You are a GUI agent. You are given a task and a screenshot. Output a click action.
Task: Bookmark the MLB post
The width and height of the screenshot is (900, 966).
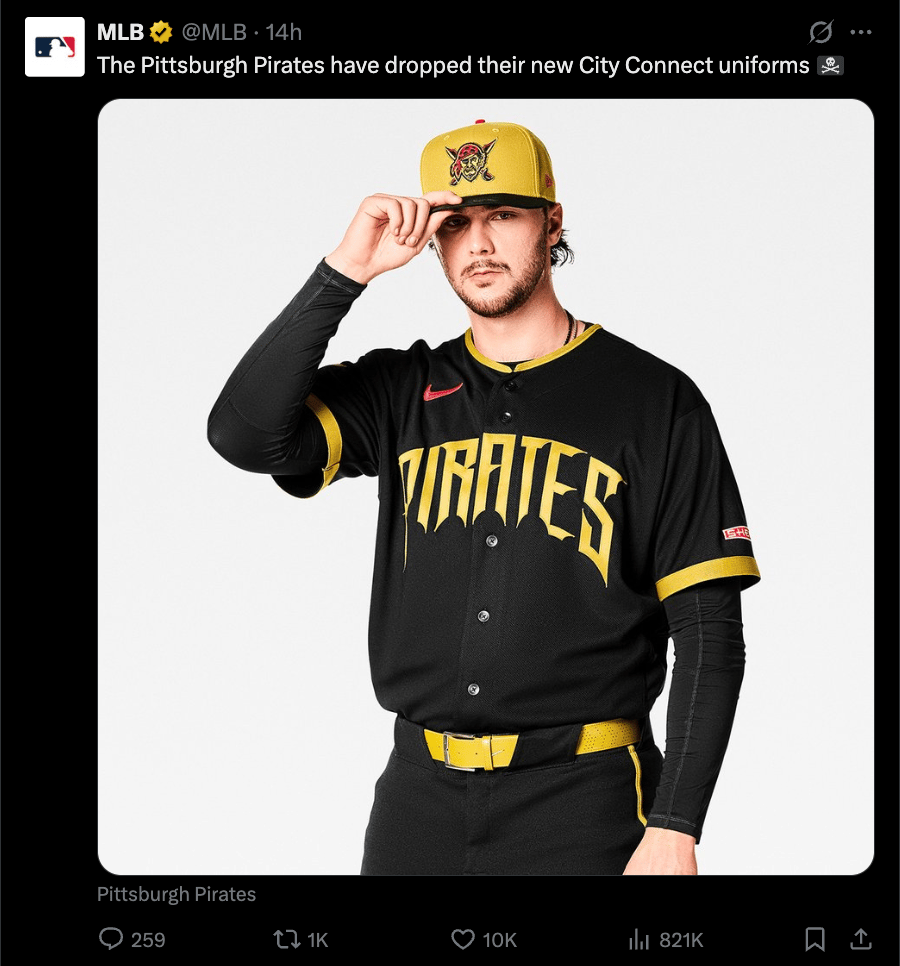(815, 939)
